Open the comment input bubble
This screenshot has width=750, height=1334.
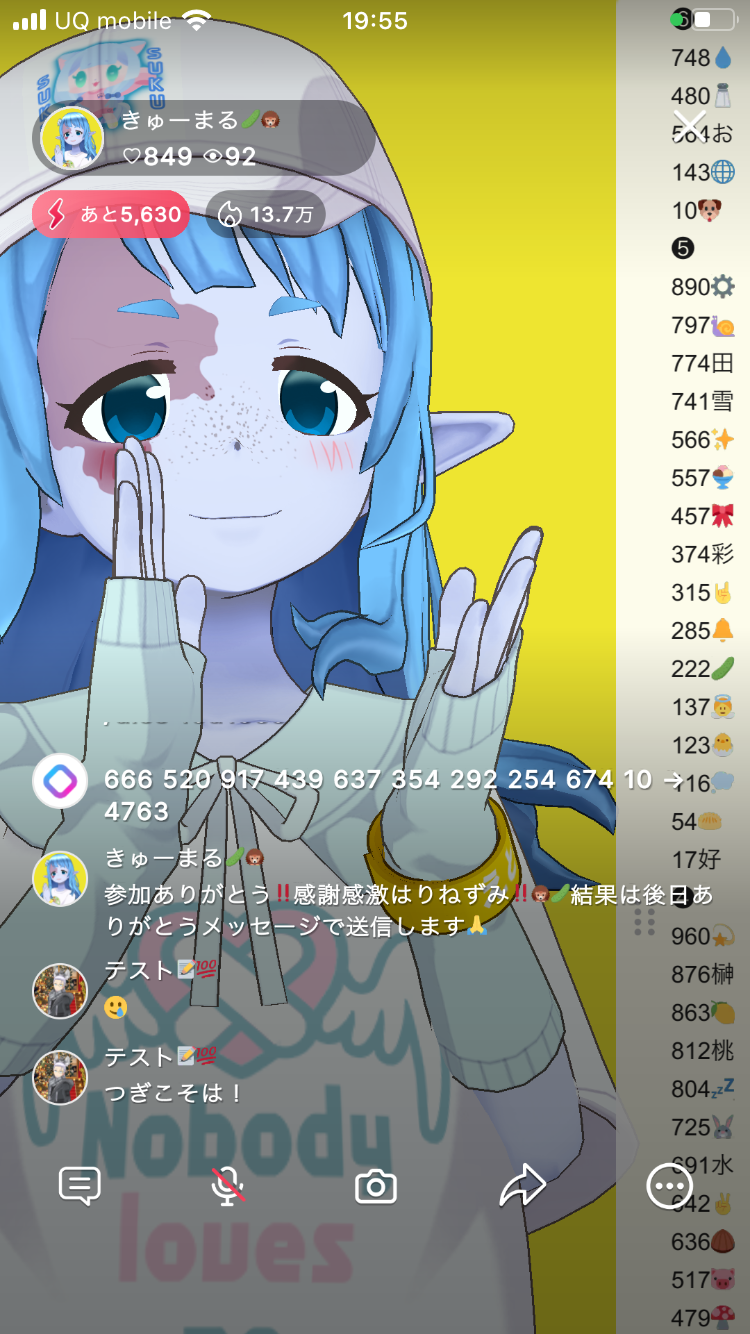80,1186
